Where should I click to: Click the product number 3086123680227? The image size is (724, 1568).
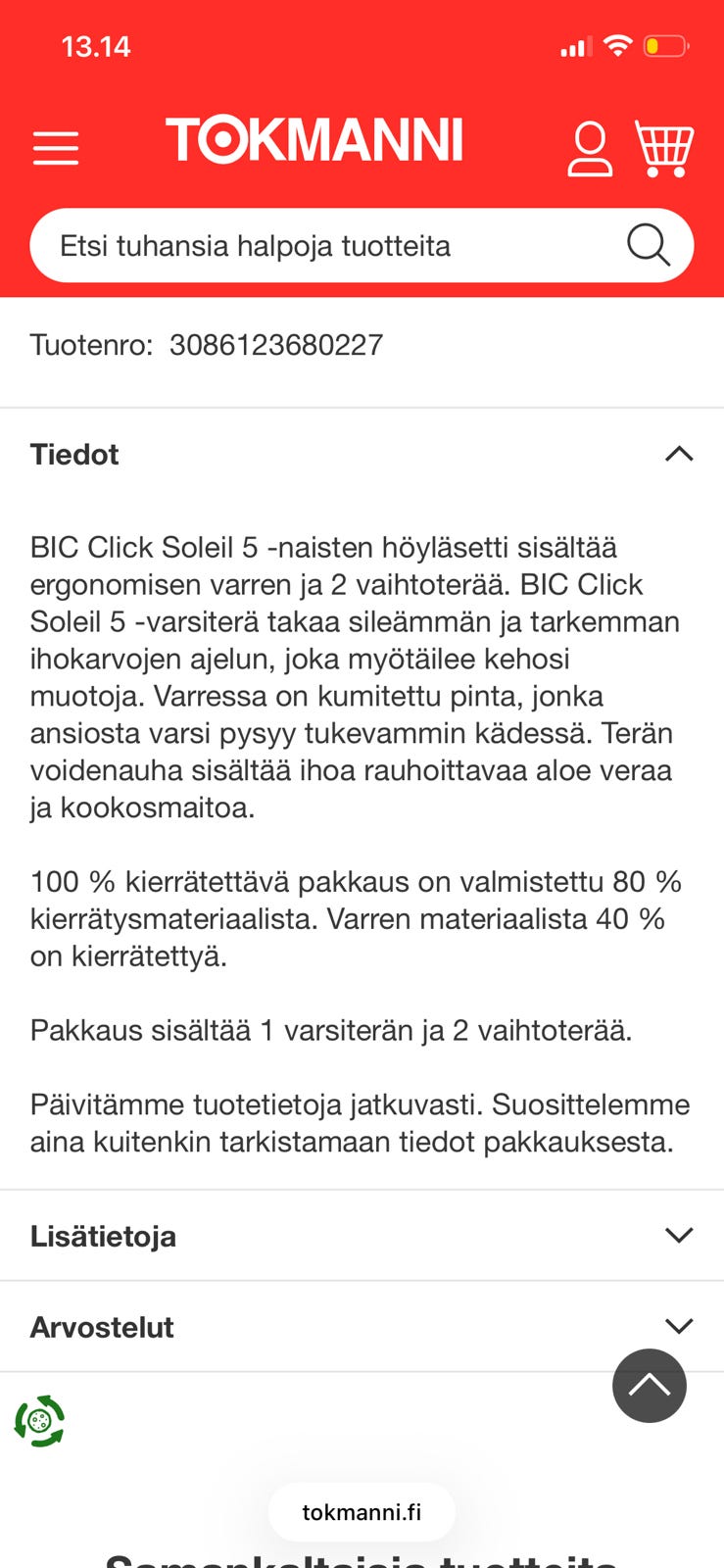coord(275,344)
